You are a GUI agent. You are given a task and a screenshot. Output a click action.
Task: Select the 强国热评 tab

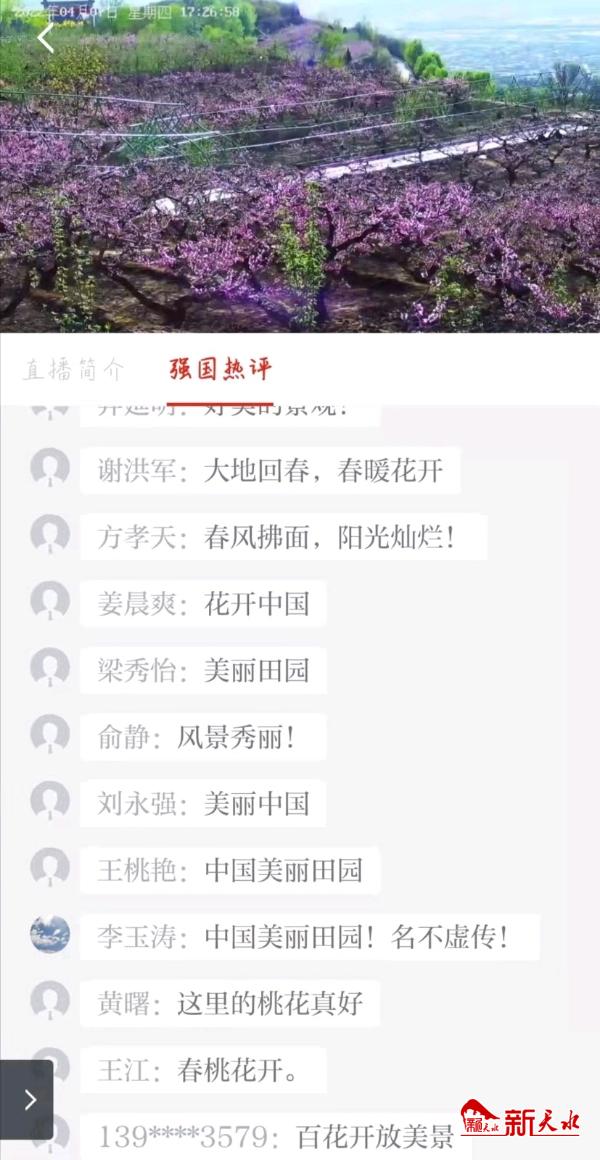tap(220, 369)
